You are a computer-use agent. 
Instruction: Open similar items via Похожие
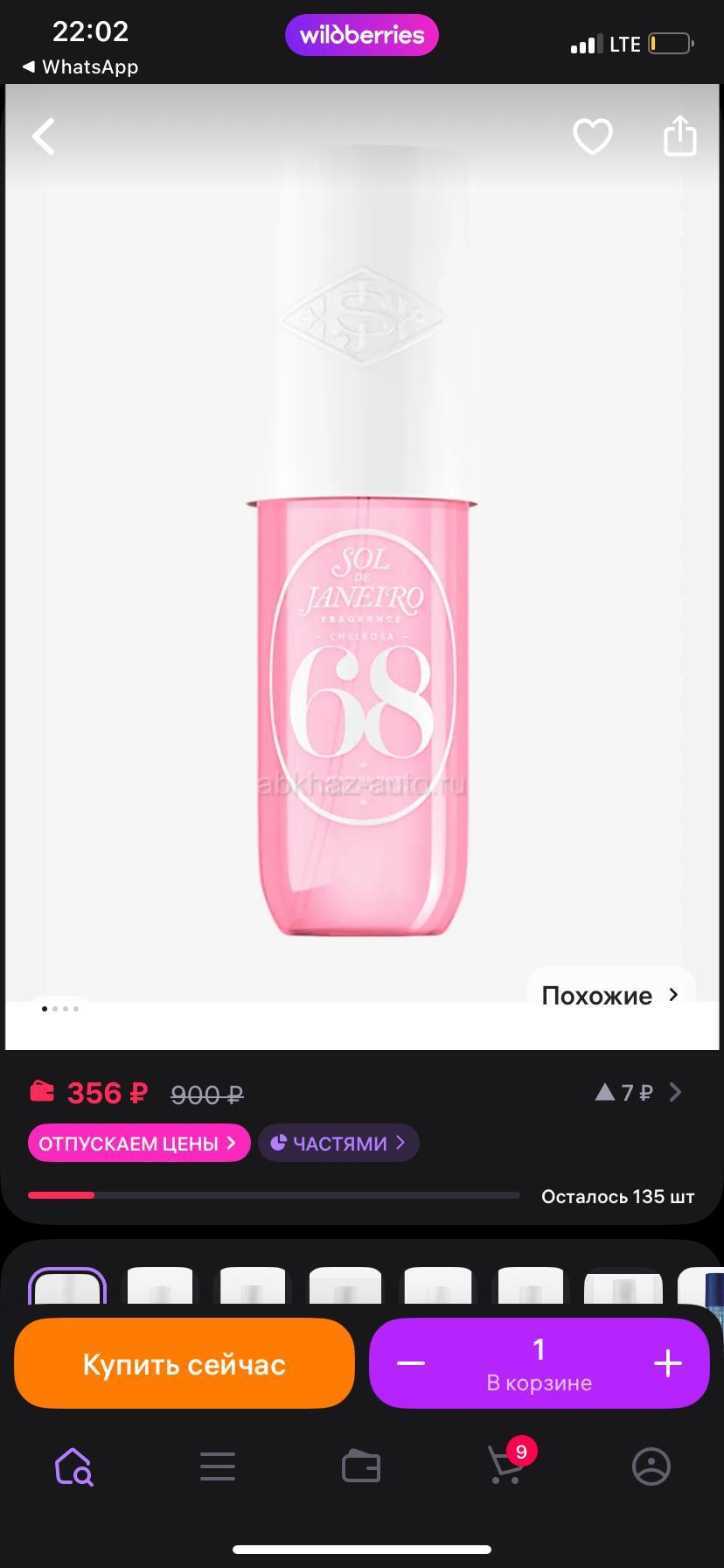(x=610, y=995)
